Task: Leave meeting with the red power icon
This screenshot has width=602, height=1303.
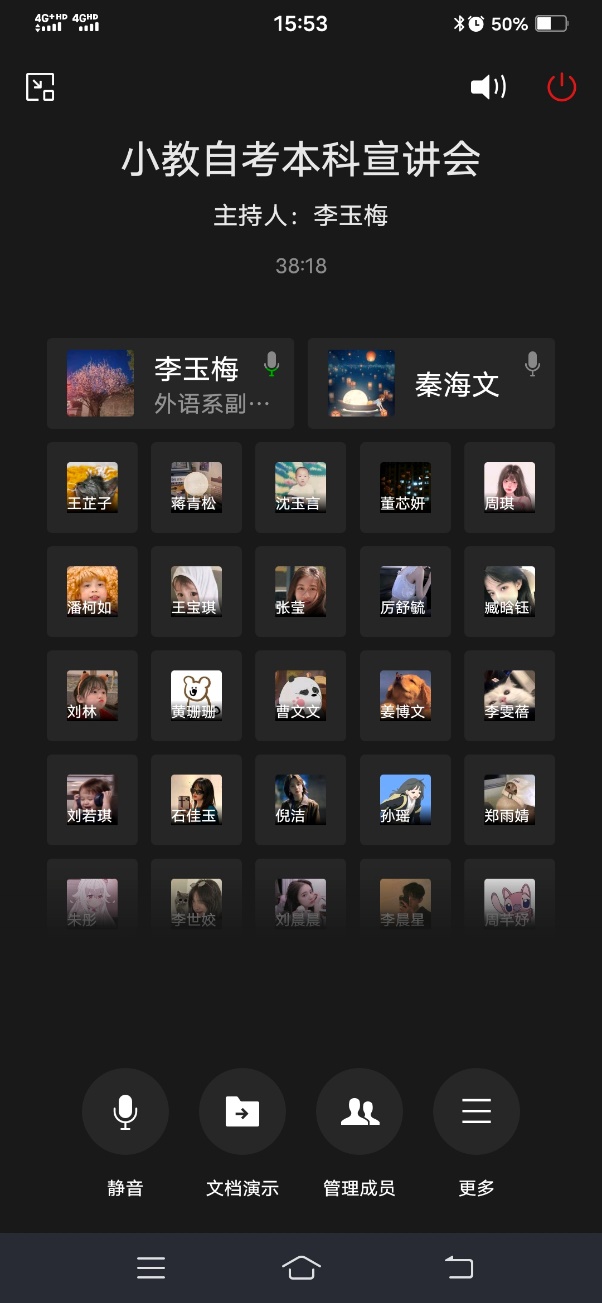Action: point(562,87)
